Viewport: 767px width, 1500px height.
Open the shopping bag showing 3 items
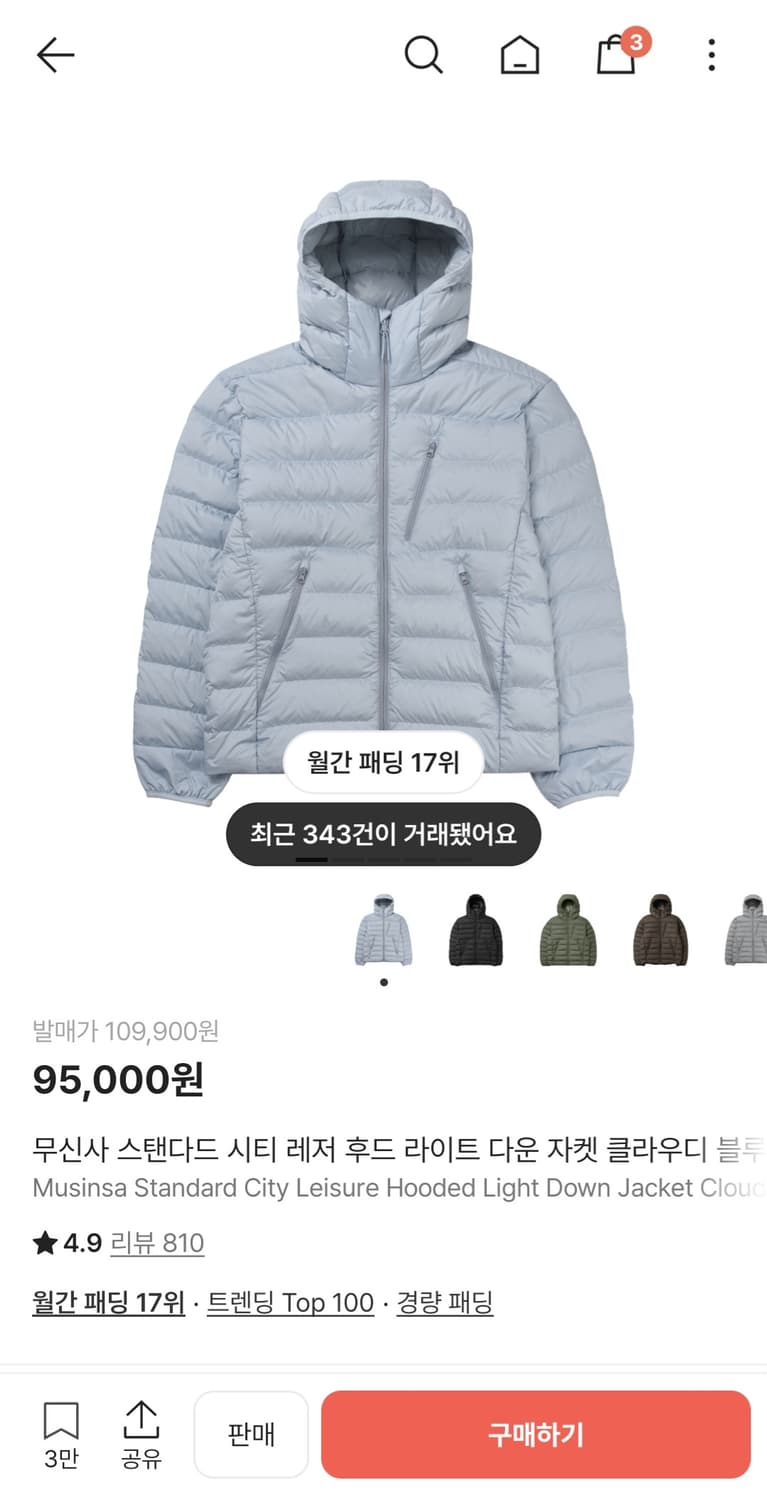615,57
